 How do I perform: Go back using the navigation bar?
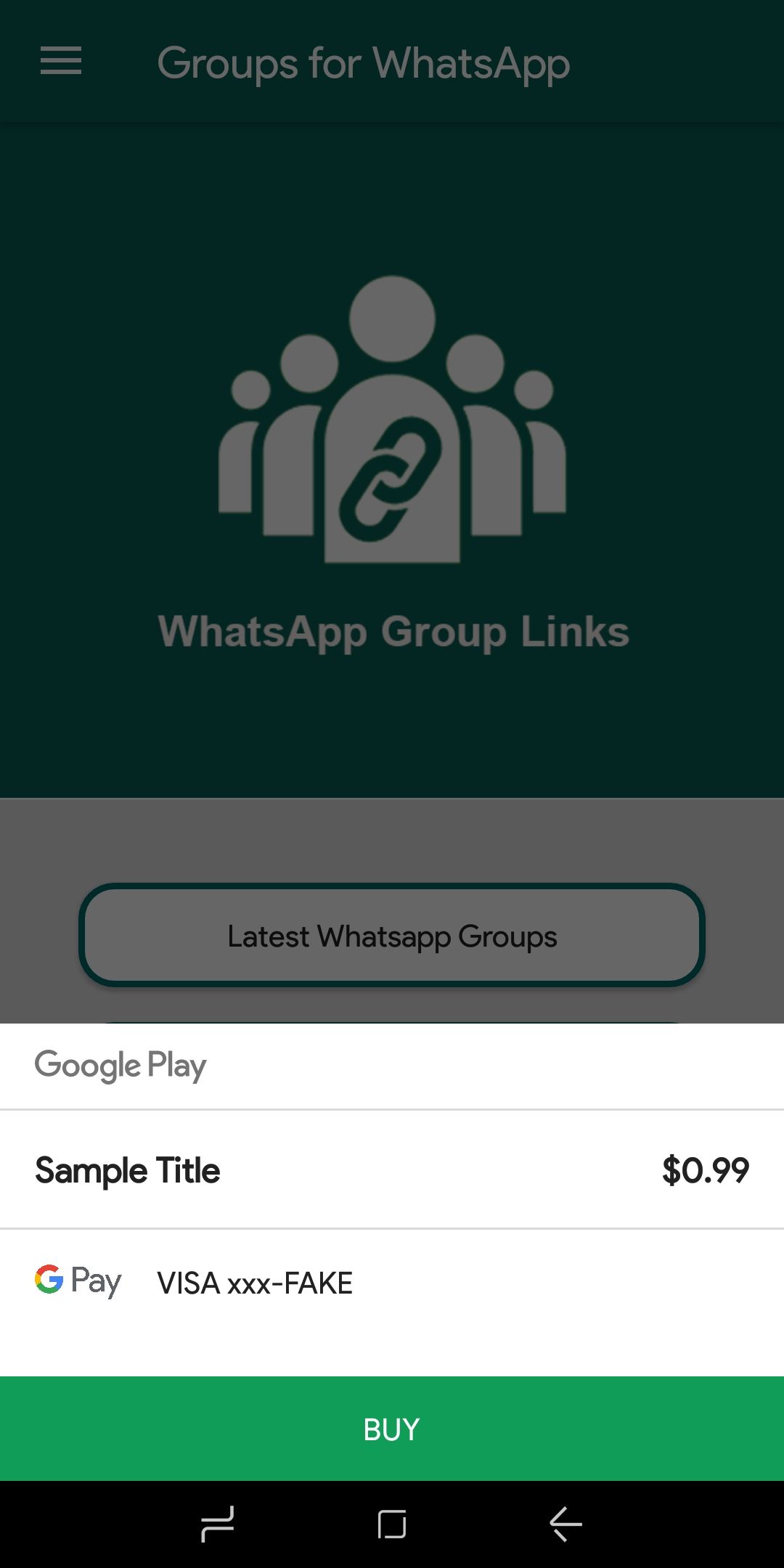point(565,1523)
